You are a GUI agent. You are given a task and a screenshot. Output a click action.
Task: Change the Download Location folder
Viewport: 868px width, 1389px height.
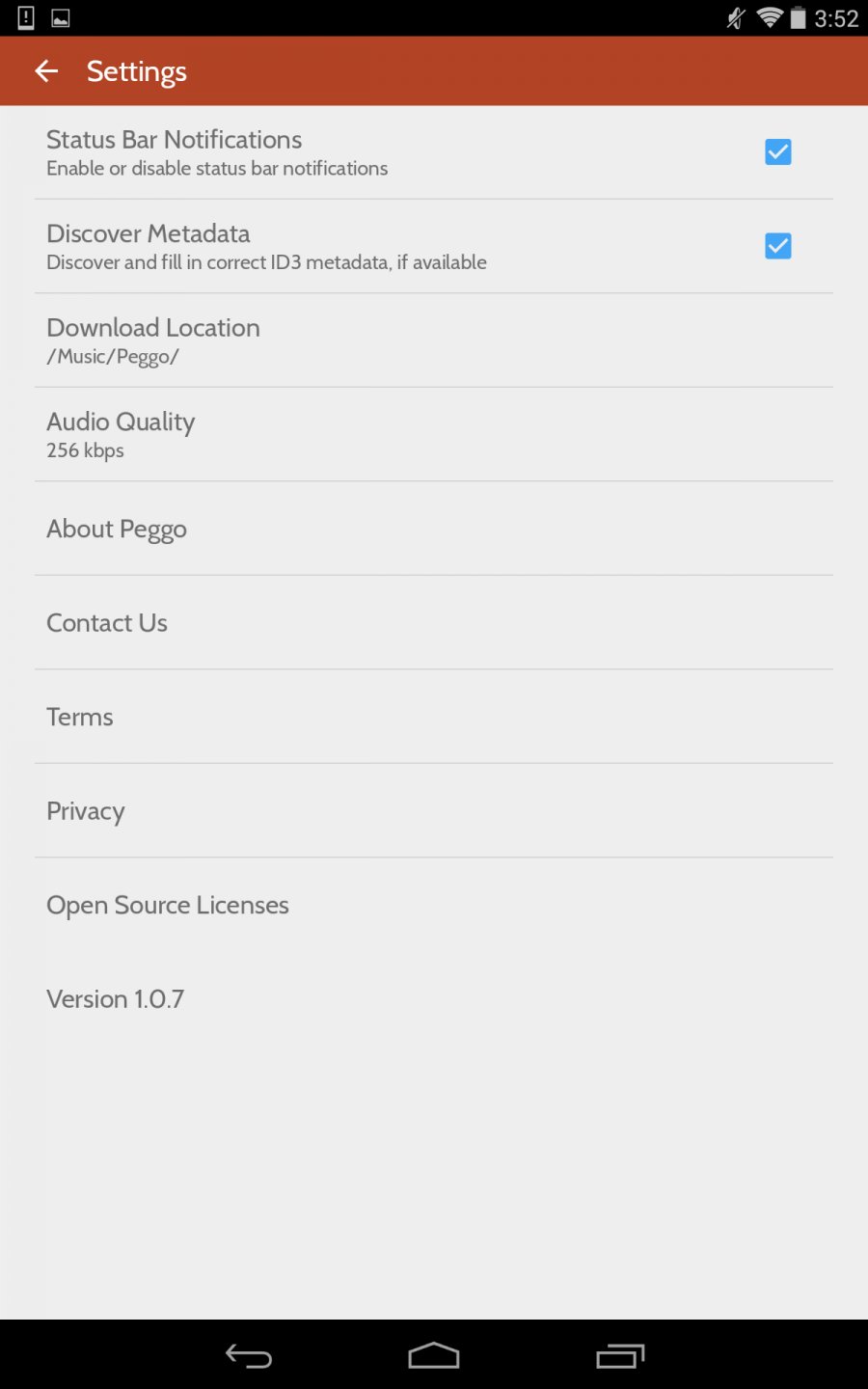434,341
